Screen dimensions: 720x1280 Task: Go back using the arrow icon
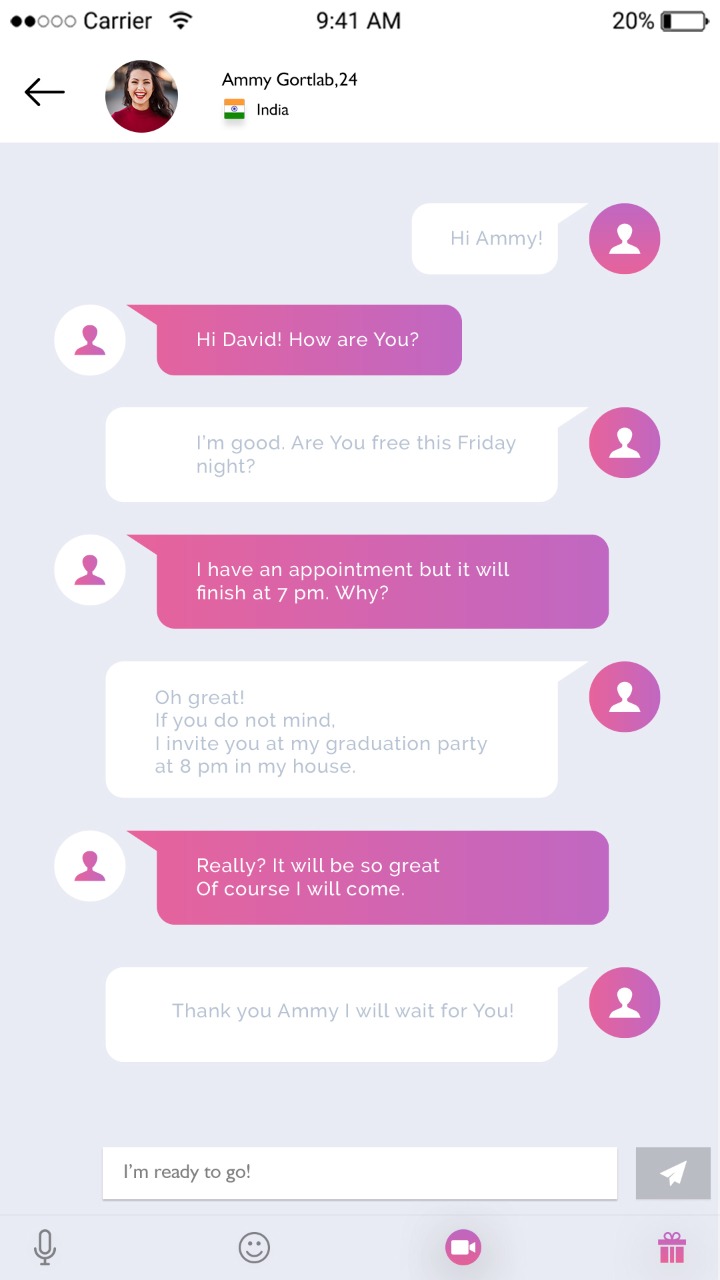tap(44, 92)
